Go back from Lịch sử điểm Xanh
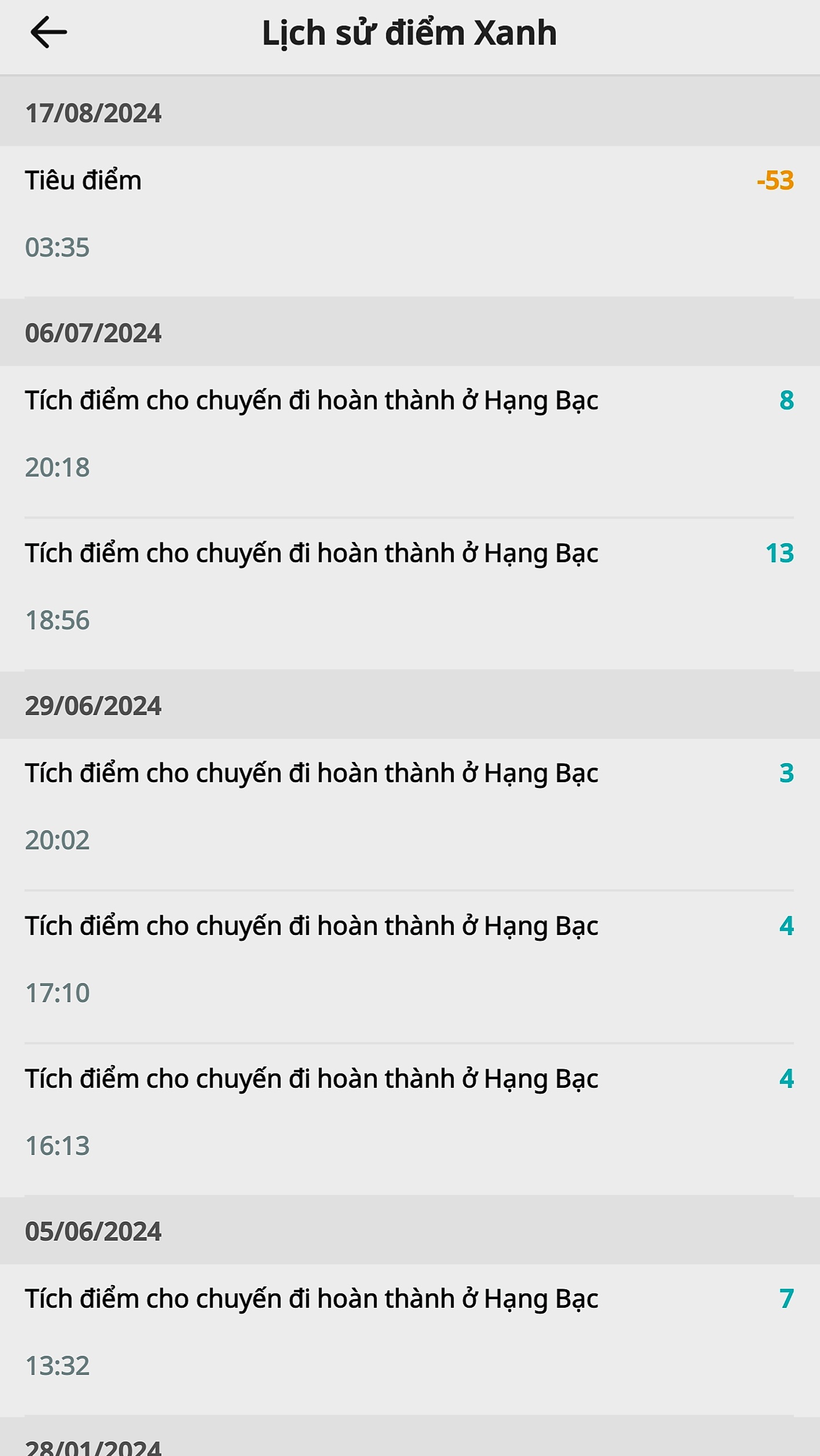Screen dimensions: 820x1456 pyautogui.click(x=49, y=32)
